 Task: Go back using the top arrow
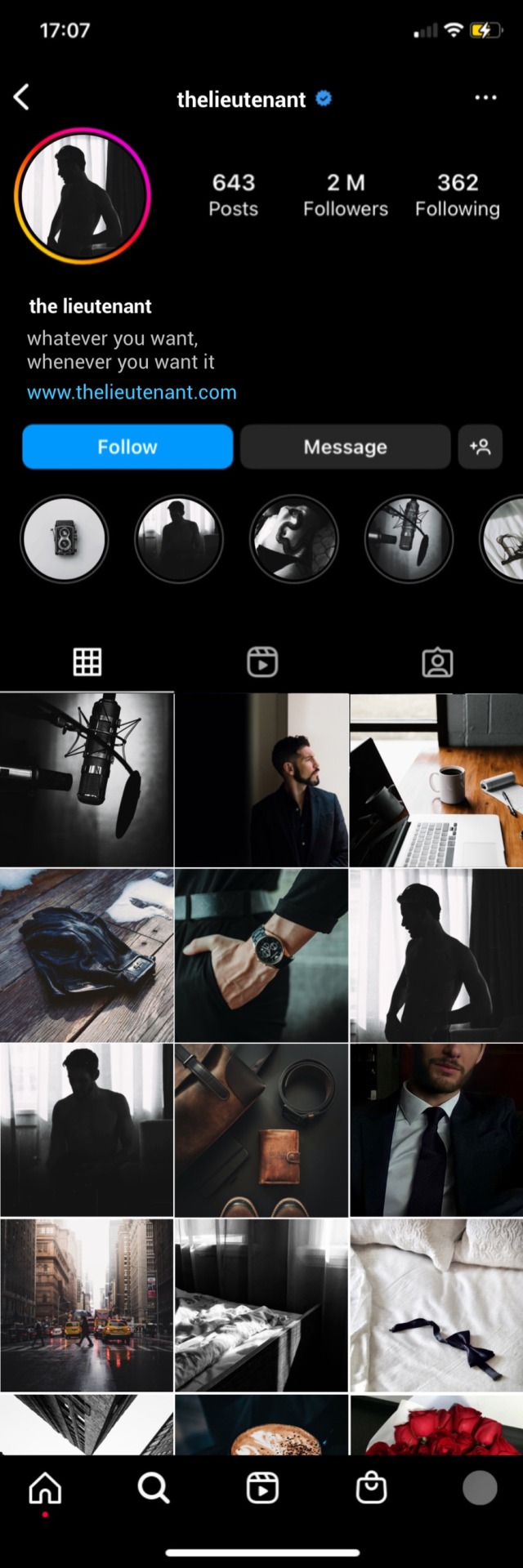click(22, 97)
